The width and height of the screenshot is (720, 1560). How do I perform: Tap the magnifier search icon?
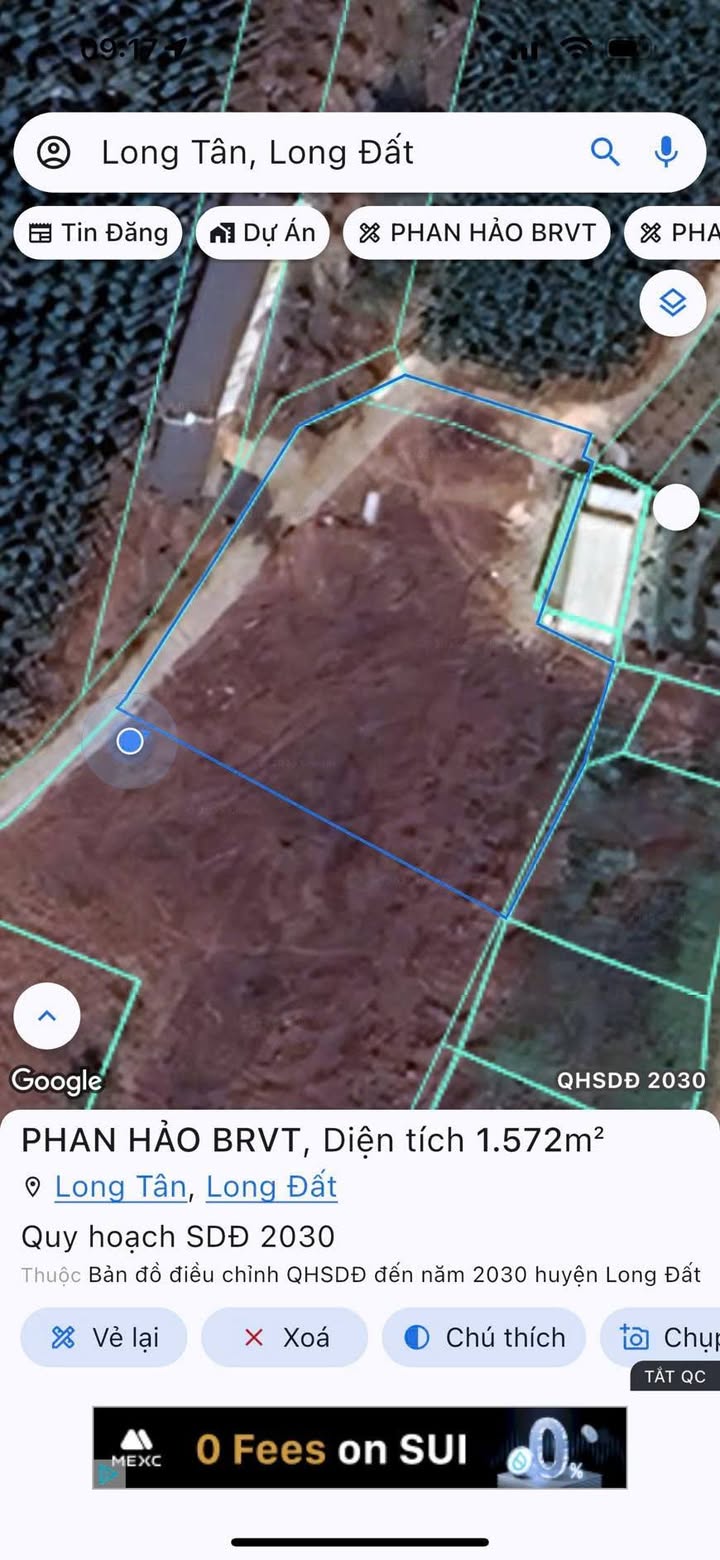click(x=605, y=152)
